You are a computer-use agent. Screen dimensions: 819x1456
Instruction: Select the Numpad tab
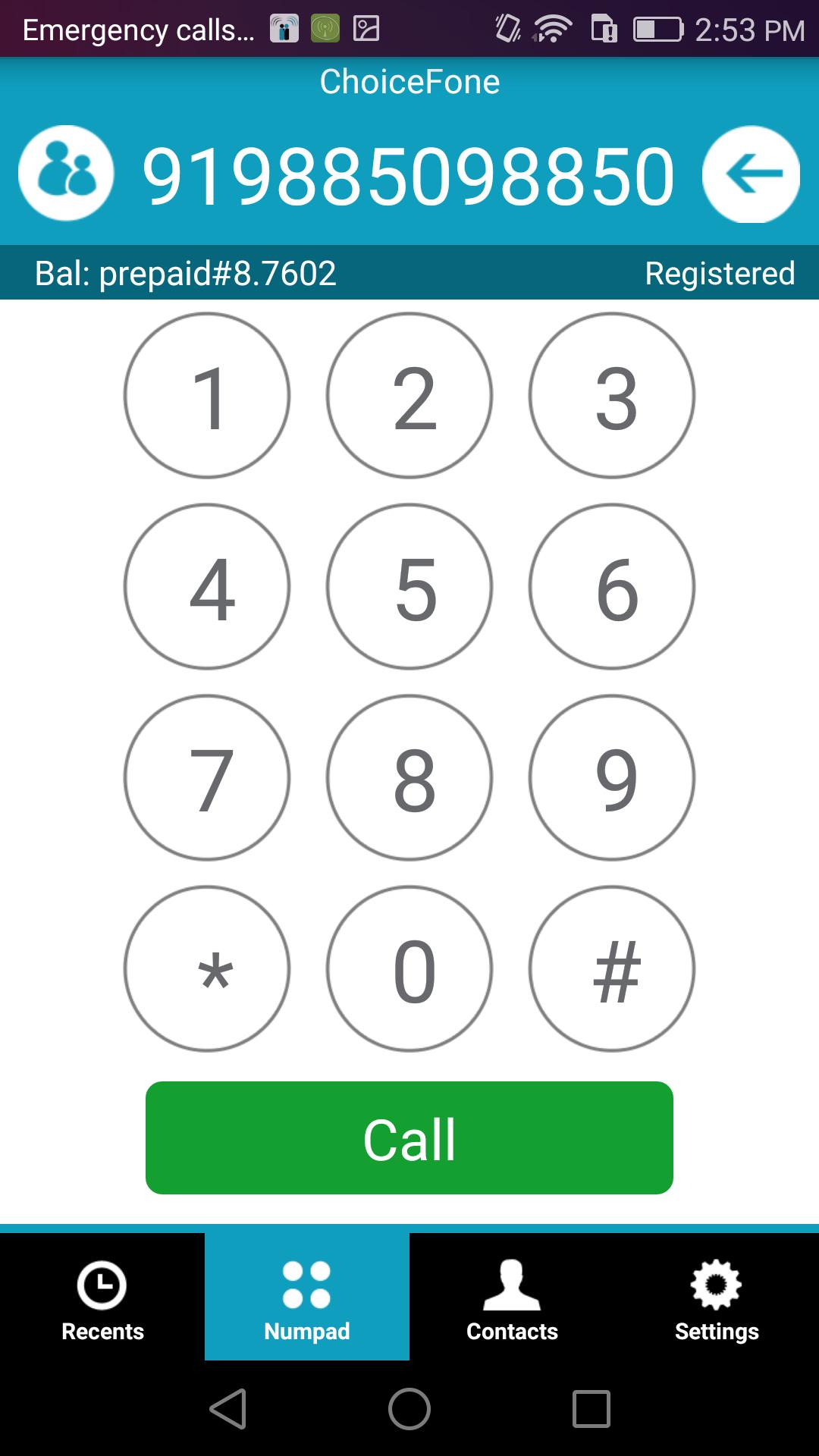pos(307,1298)
